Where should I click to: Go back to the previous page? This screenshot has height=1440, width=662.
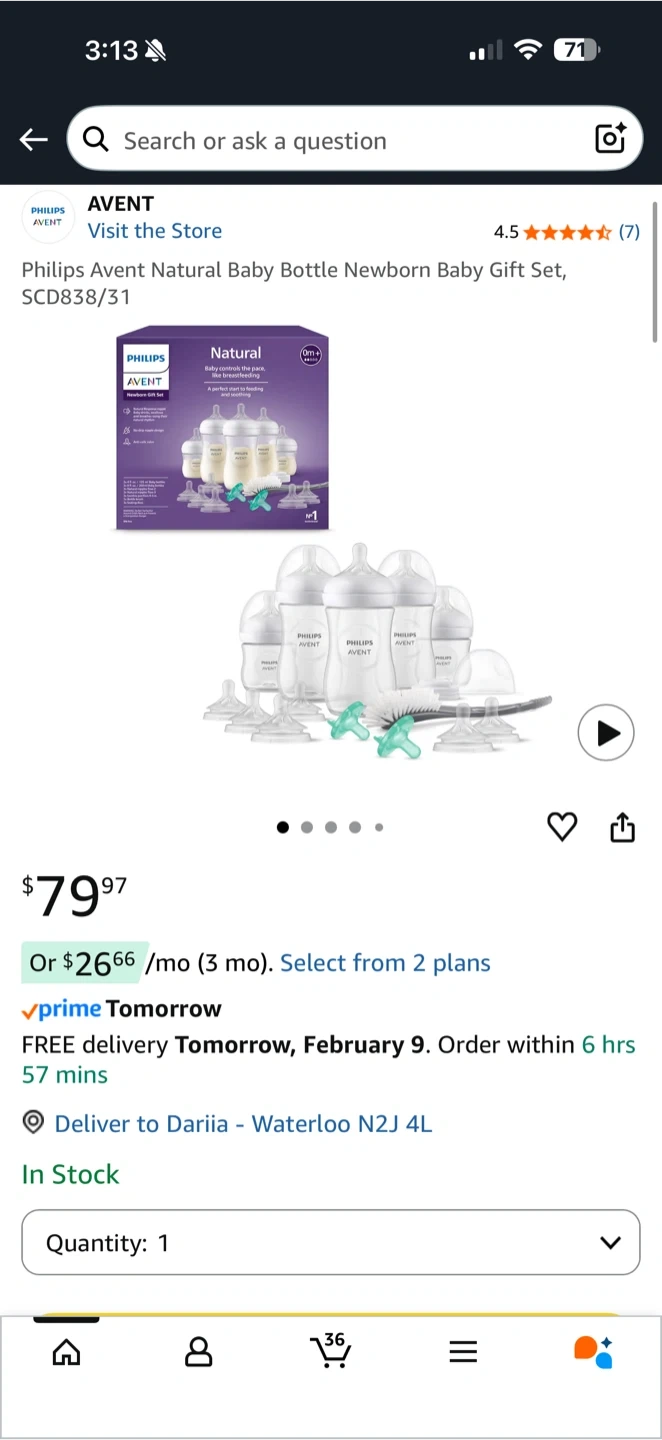coord(34,140)
